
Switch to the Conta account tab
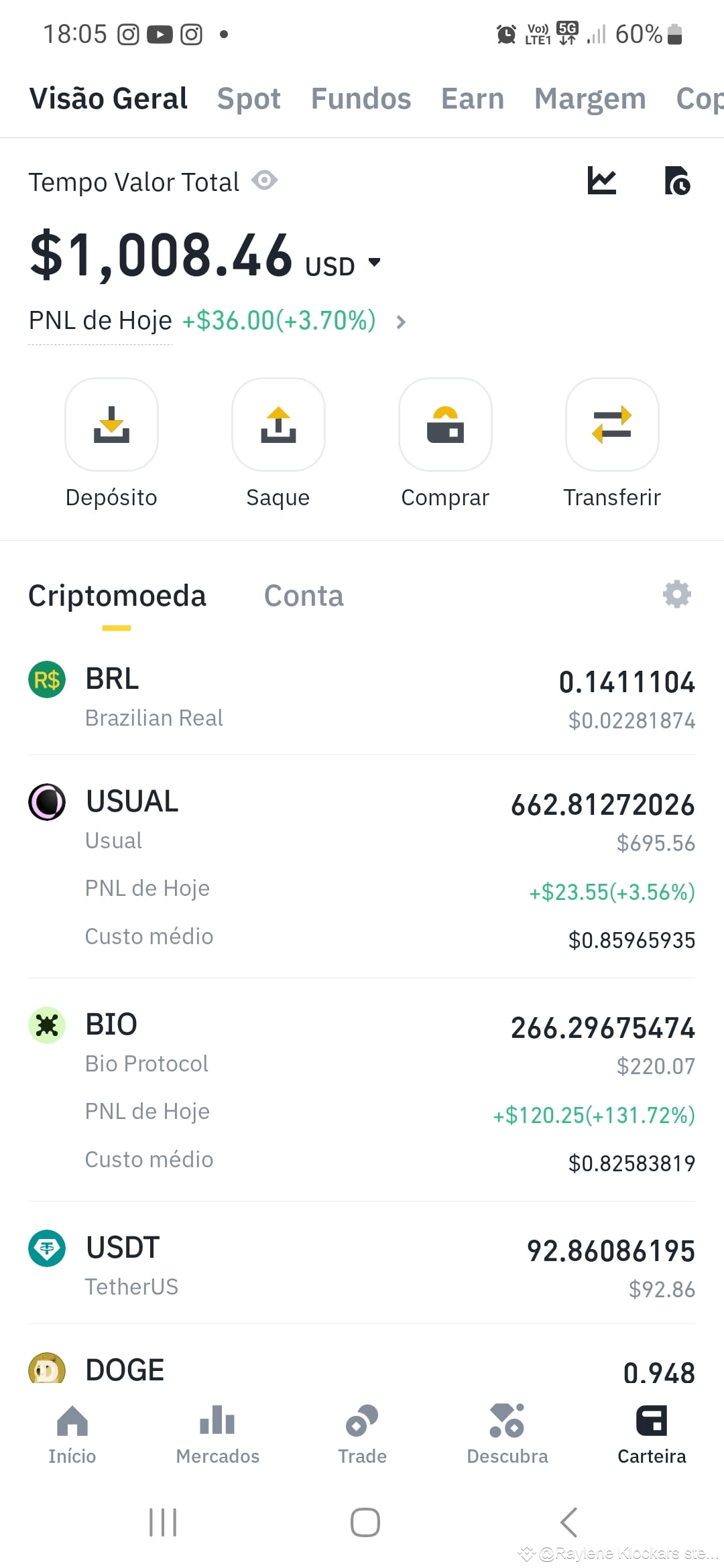pos(304,595)
